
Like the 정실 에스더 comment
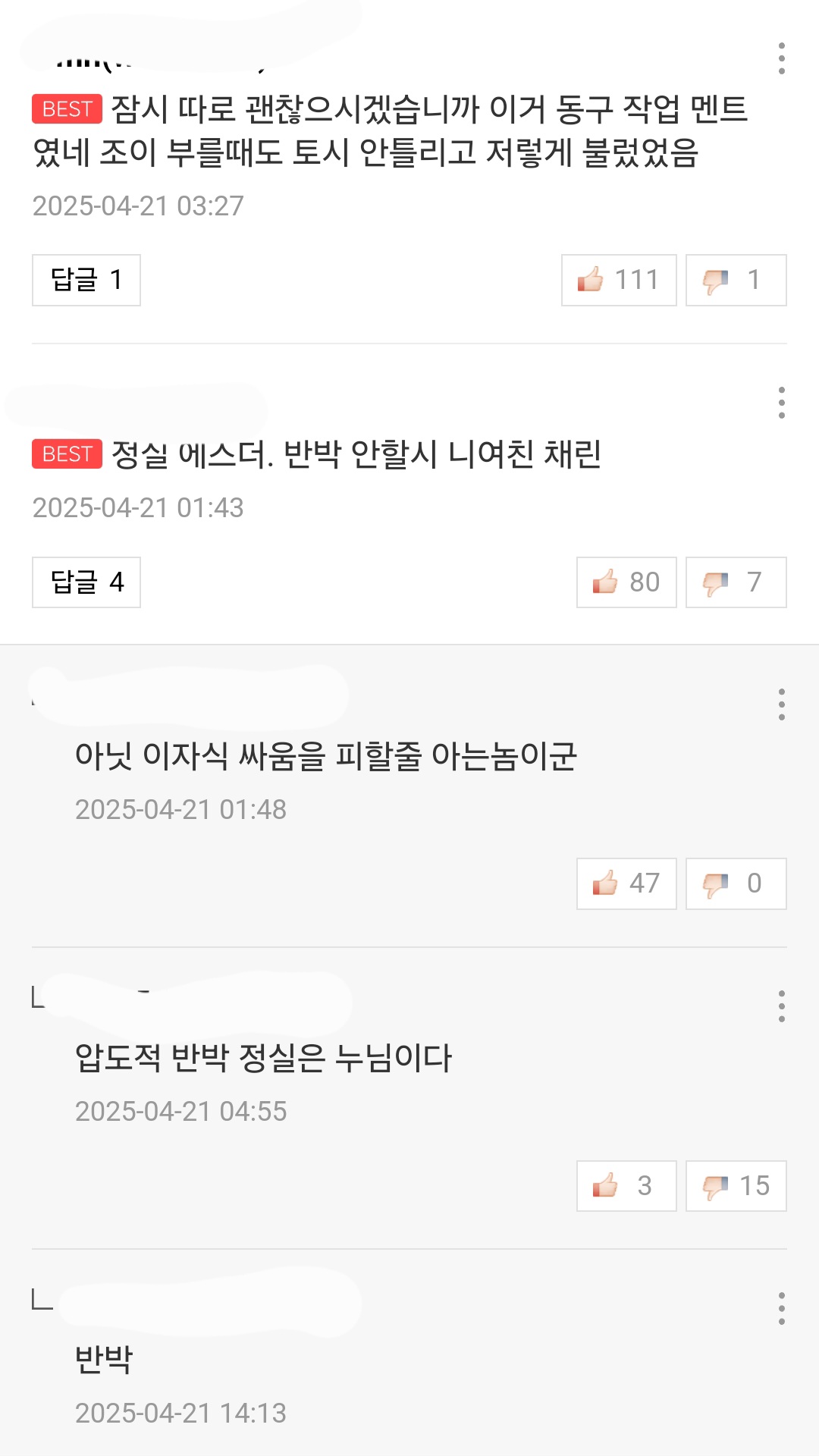point(626,582)
